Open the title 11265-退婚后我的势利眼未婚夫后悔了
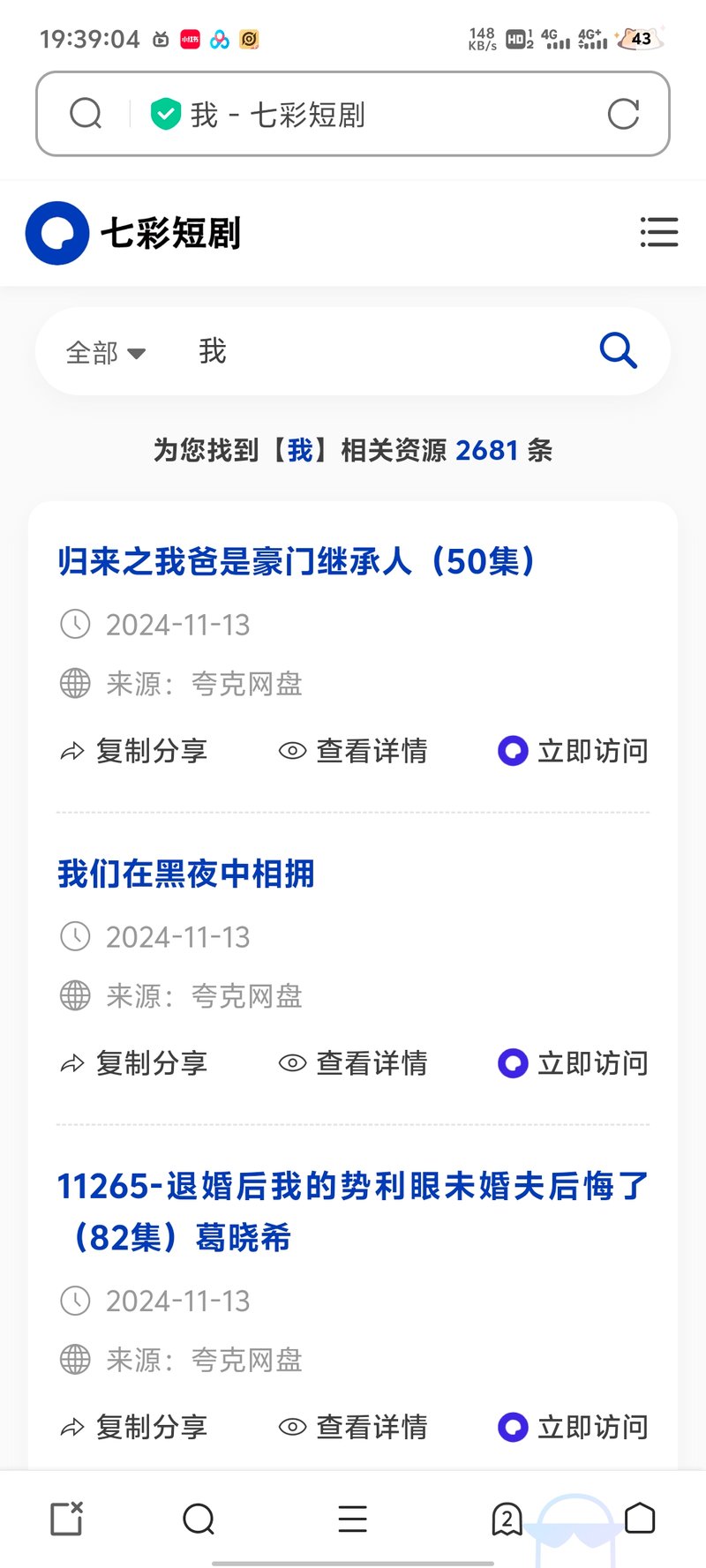 click(x=353, y=1212)
